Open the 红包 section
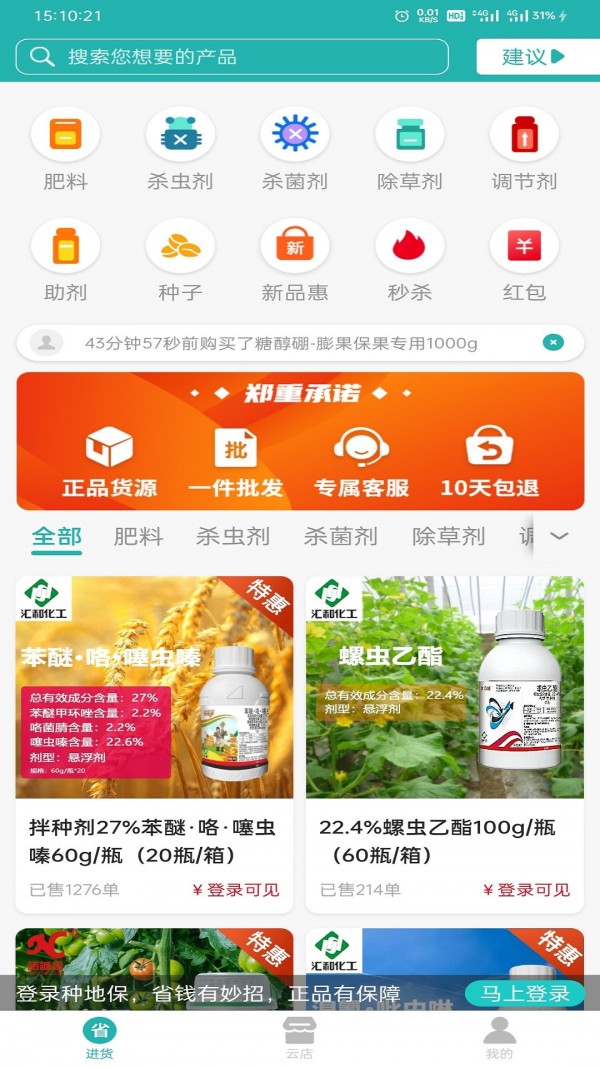This screenshot has width=600, height=1067. coord(524,247)
